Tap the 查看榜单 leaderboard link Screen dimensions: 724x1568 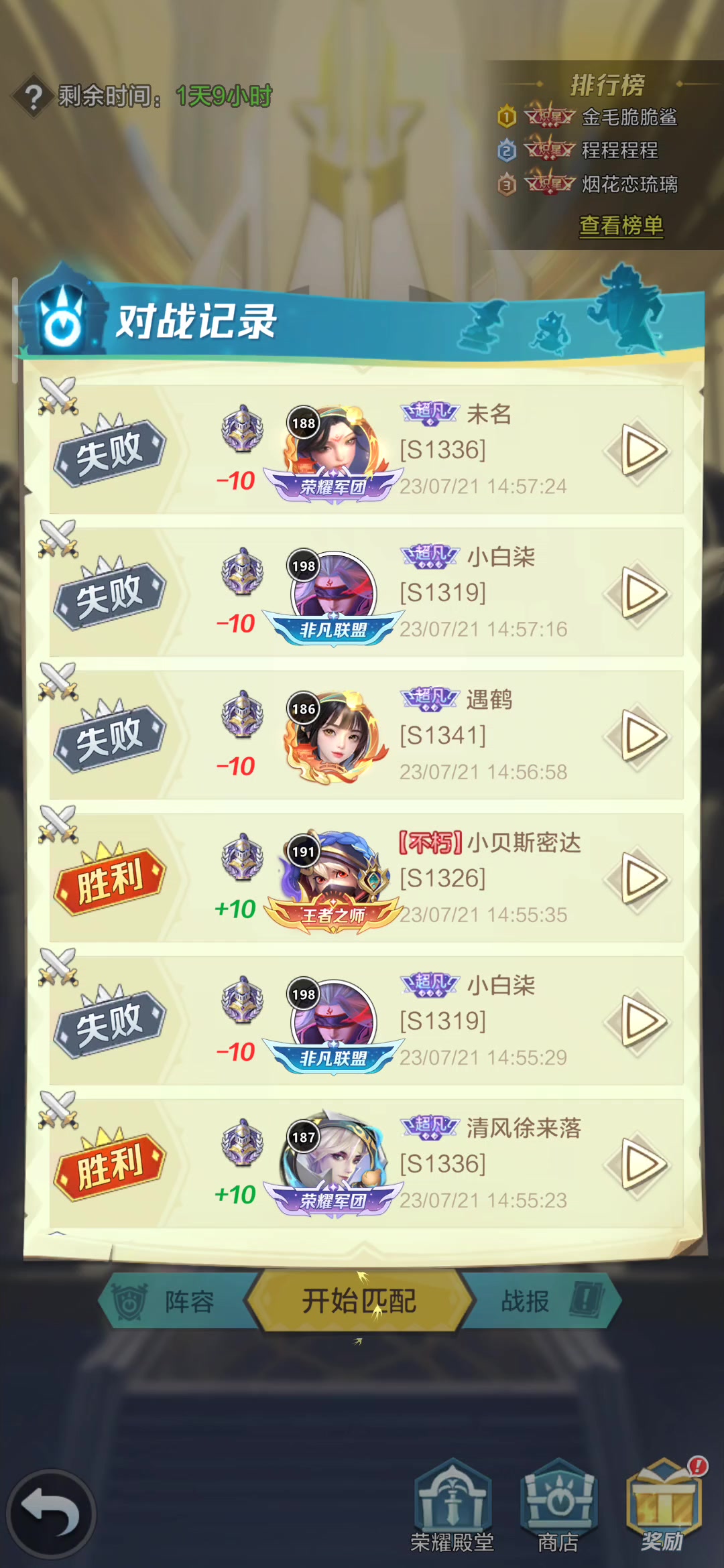[621, 225]
